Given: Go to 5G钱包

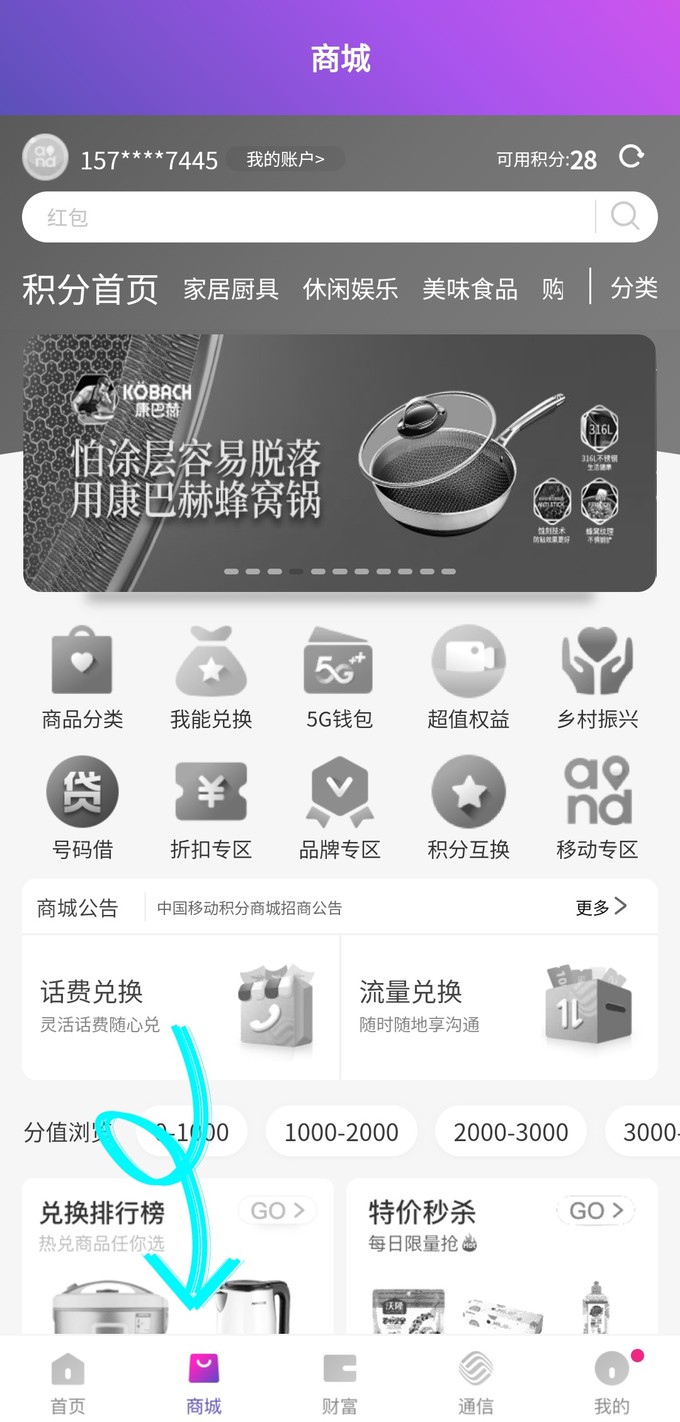Looking at the screenshot, I should click(x=339, y=678).
